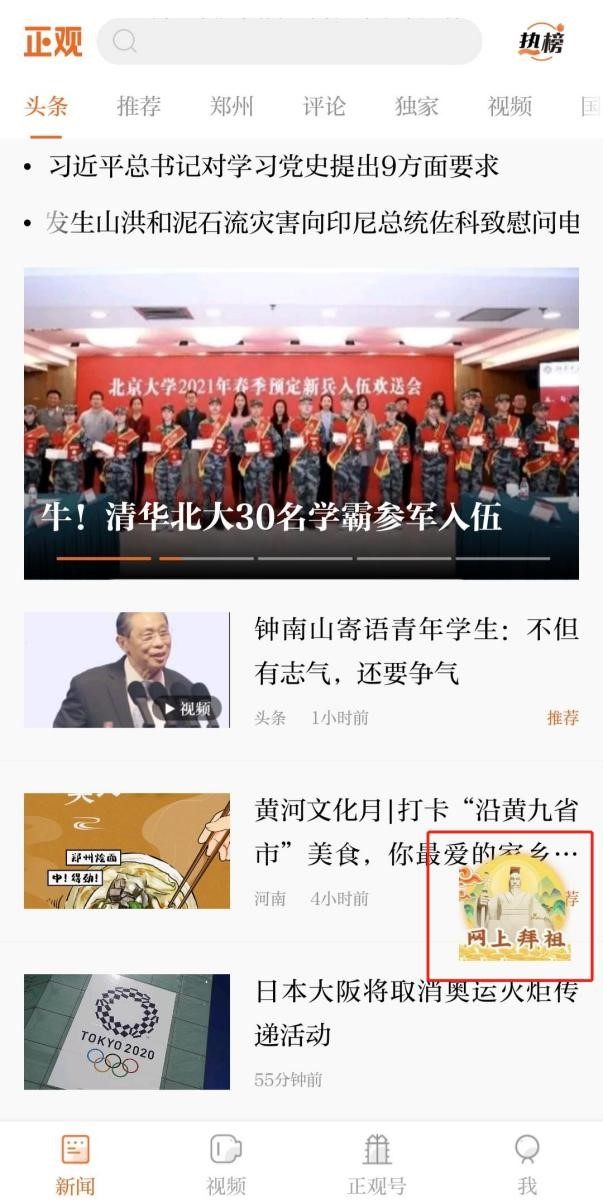The height and width of the screenshot is (1202, 603).
Task: Open headline about 习近平总书记 学习党史
Action: tap(274, 166)
